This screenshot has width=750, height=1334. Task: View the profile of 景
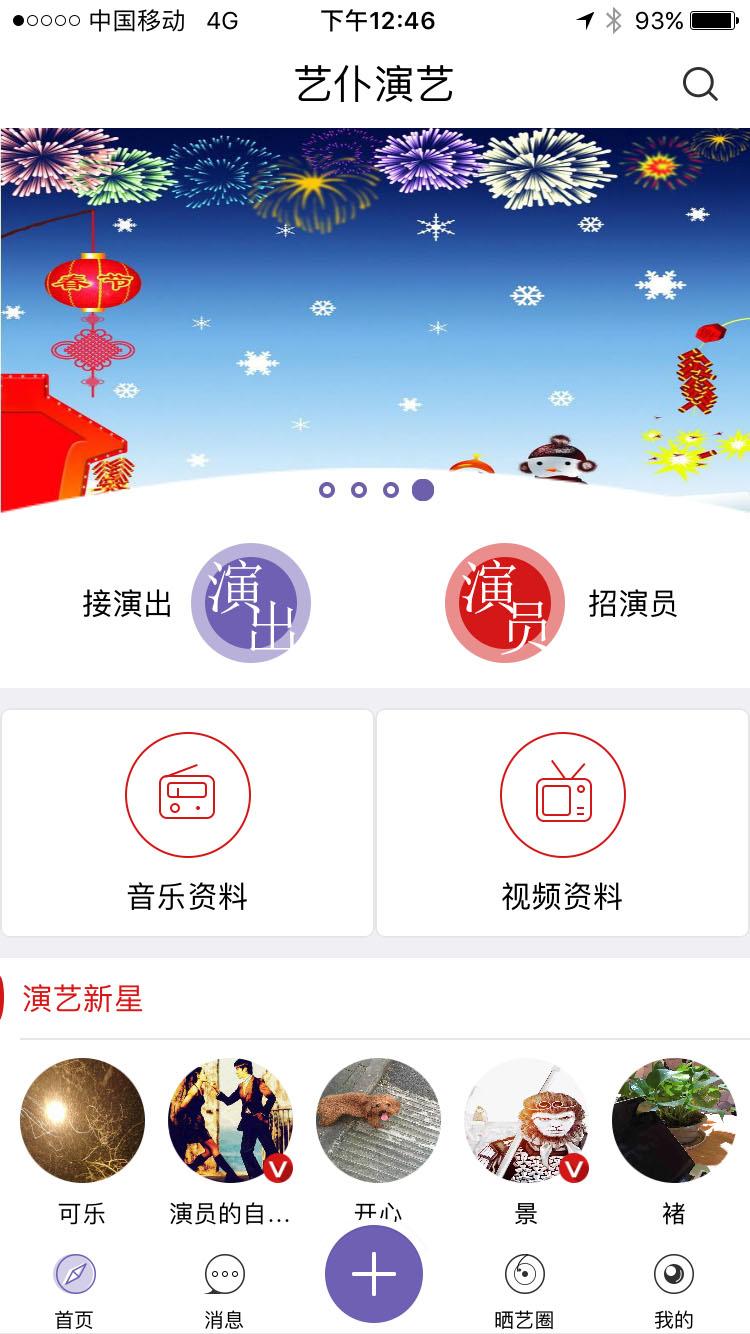pos(526,1121)
